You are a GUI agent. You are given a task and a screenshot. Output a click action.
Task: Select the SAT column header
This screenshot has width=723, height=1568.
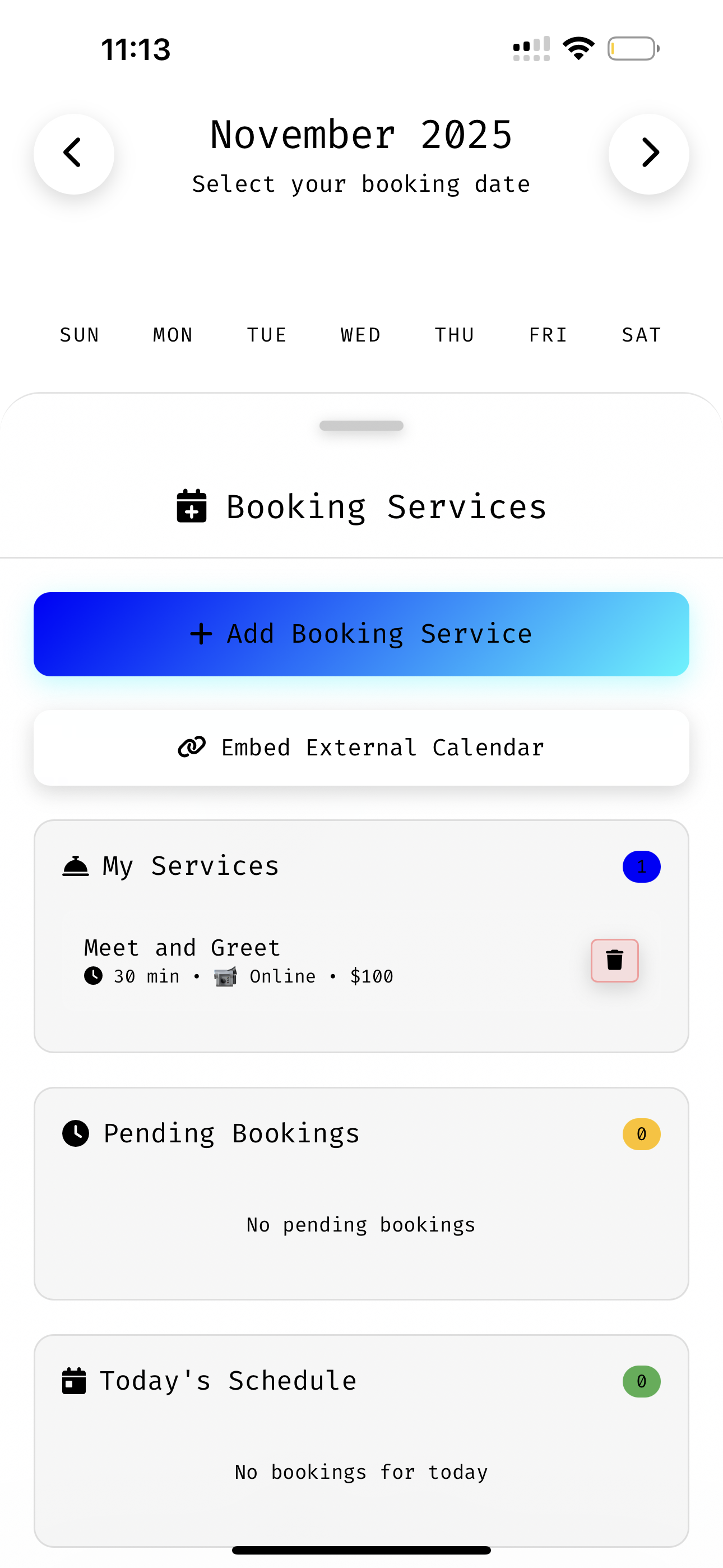pos(641,334)
